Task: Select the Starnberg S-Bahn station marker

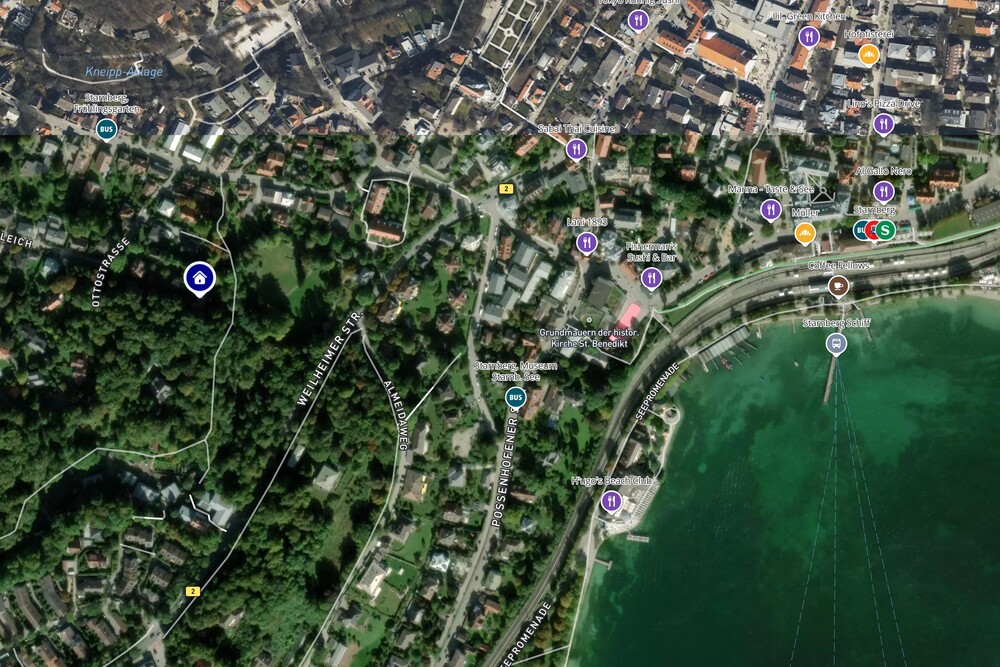Action: 884,231
